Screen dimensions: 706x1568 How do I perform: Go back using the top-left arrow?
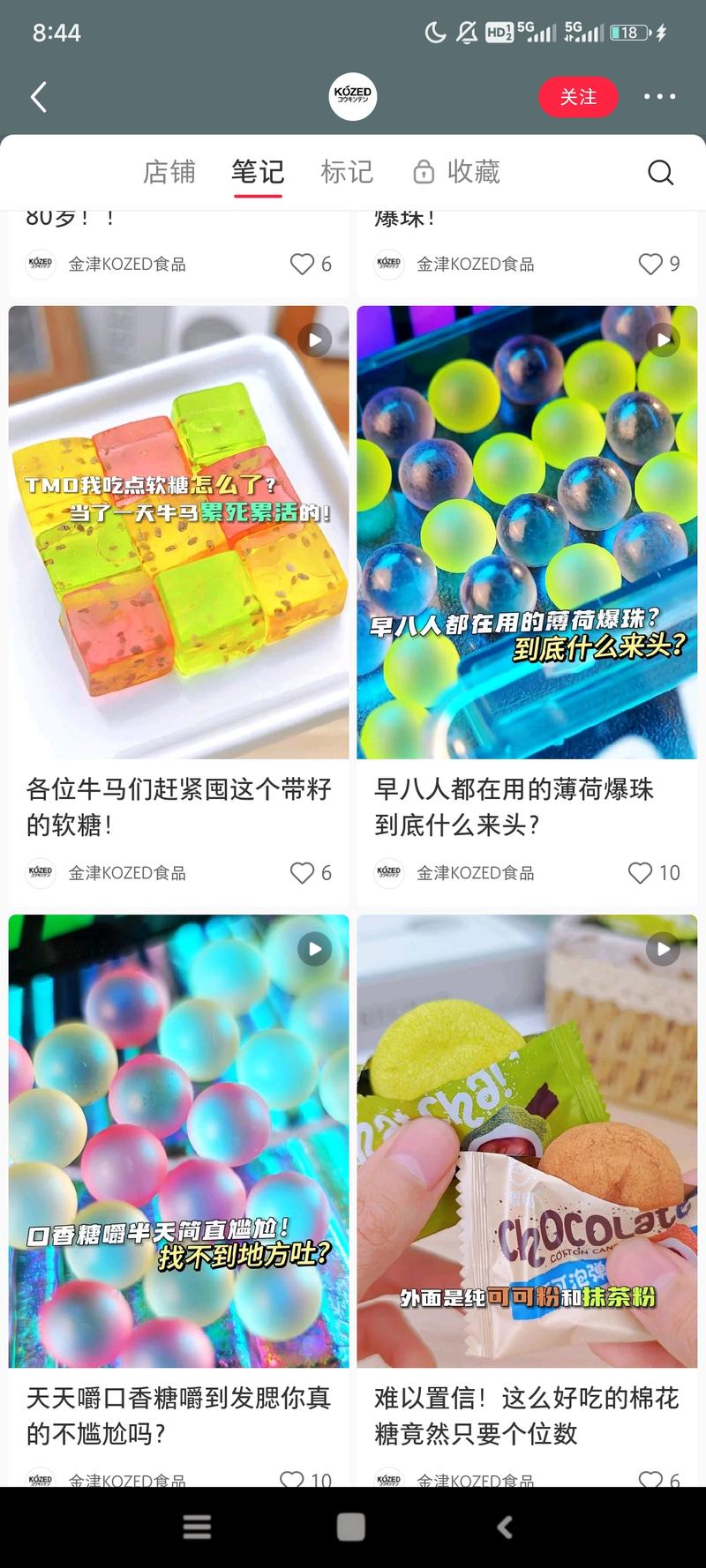coord(38,97)
